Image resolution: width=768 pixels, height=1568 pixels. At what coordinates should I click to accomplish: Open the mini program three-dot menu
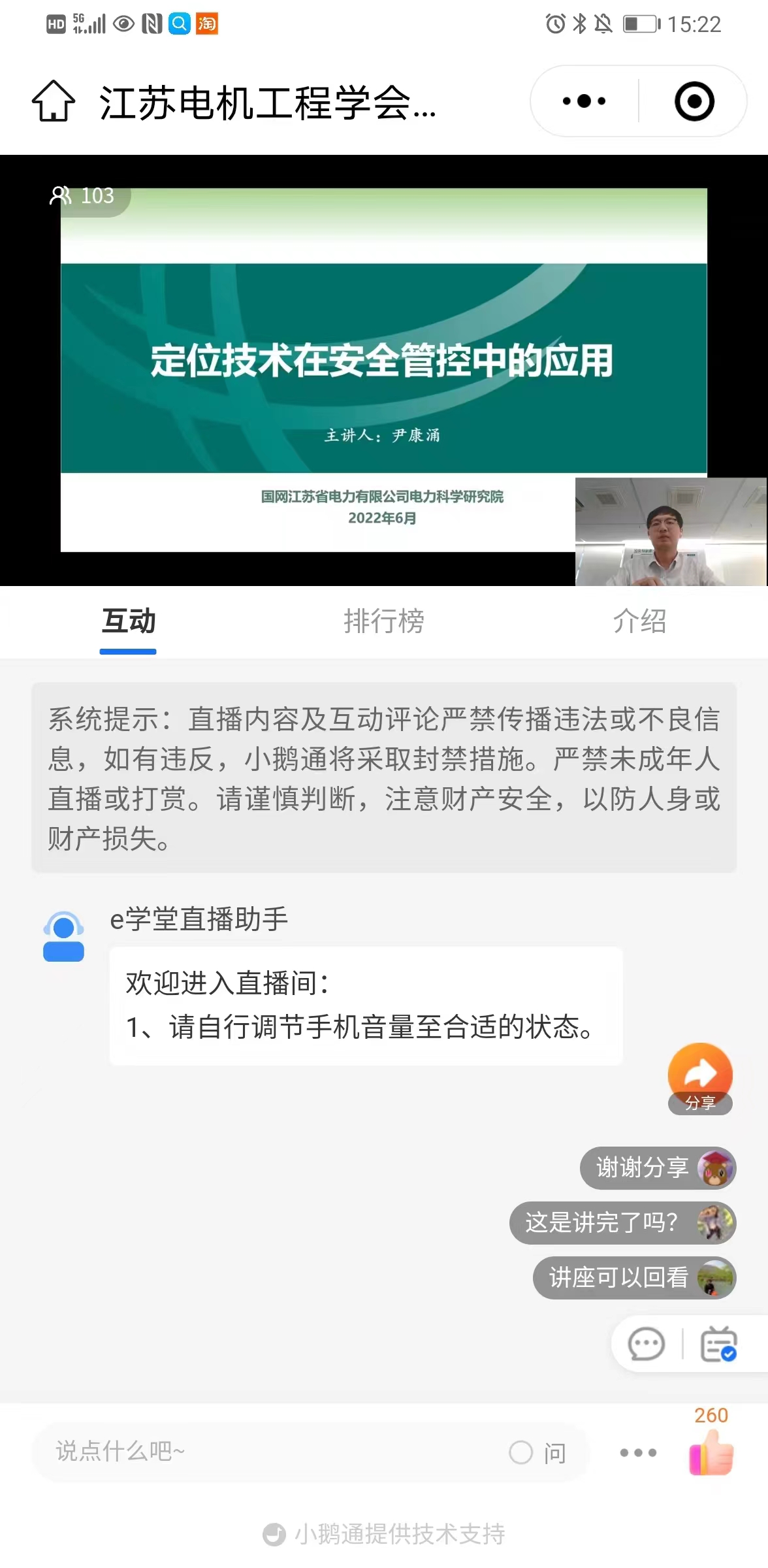click(x=584, y=101)
